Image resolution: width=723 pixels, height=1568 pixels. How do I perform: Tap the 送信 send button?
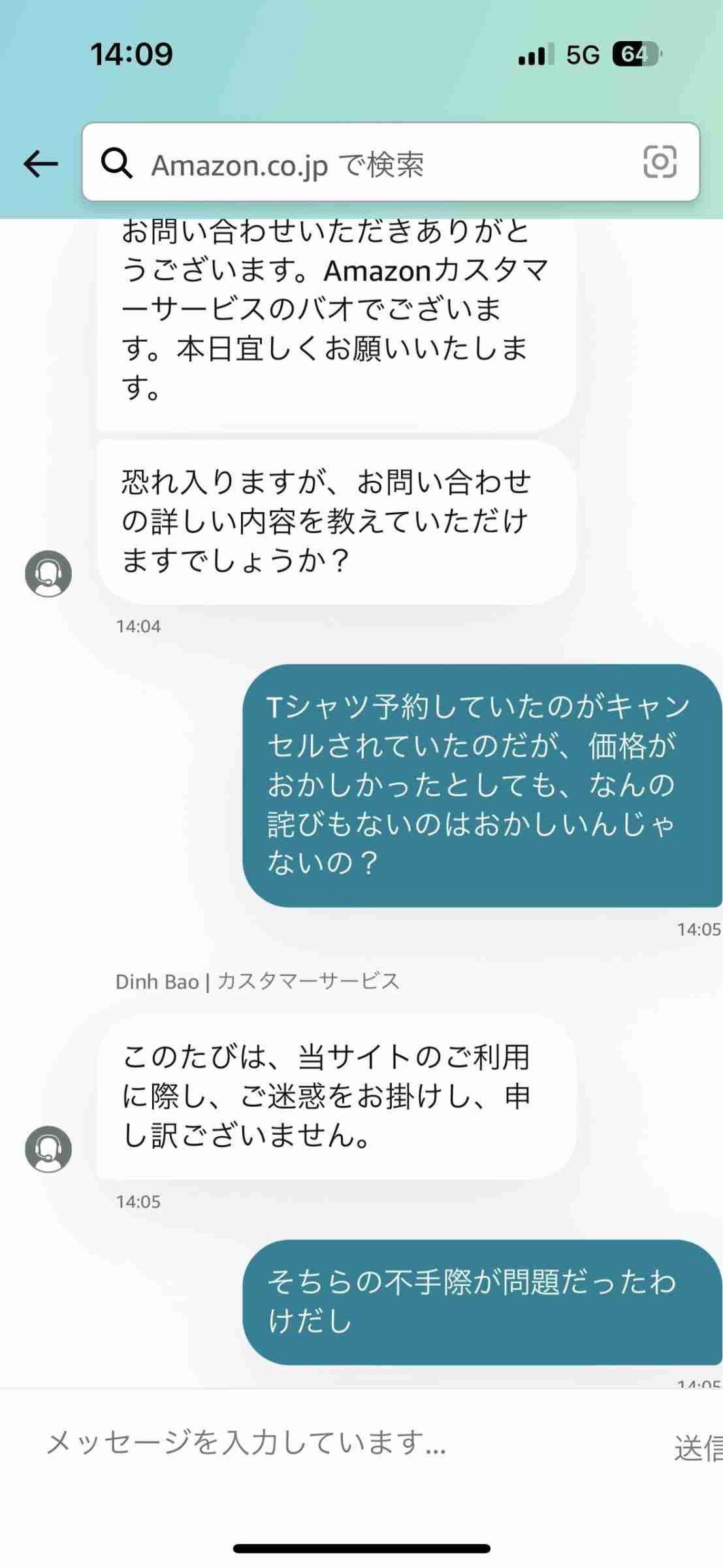click(699, 1447)
